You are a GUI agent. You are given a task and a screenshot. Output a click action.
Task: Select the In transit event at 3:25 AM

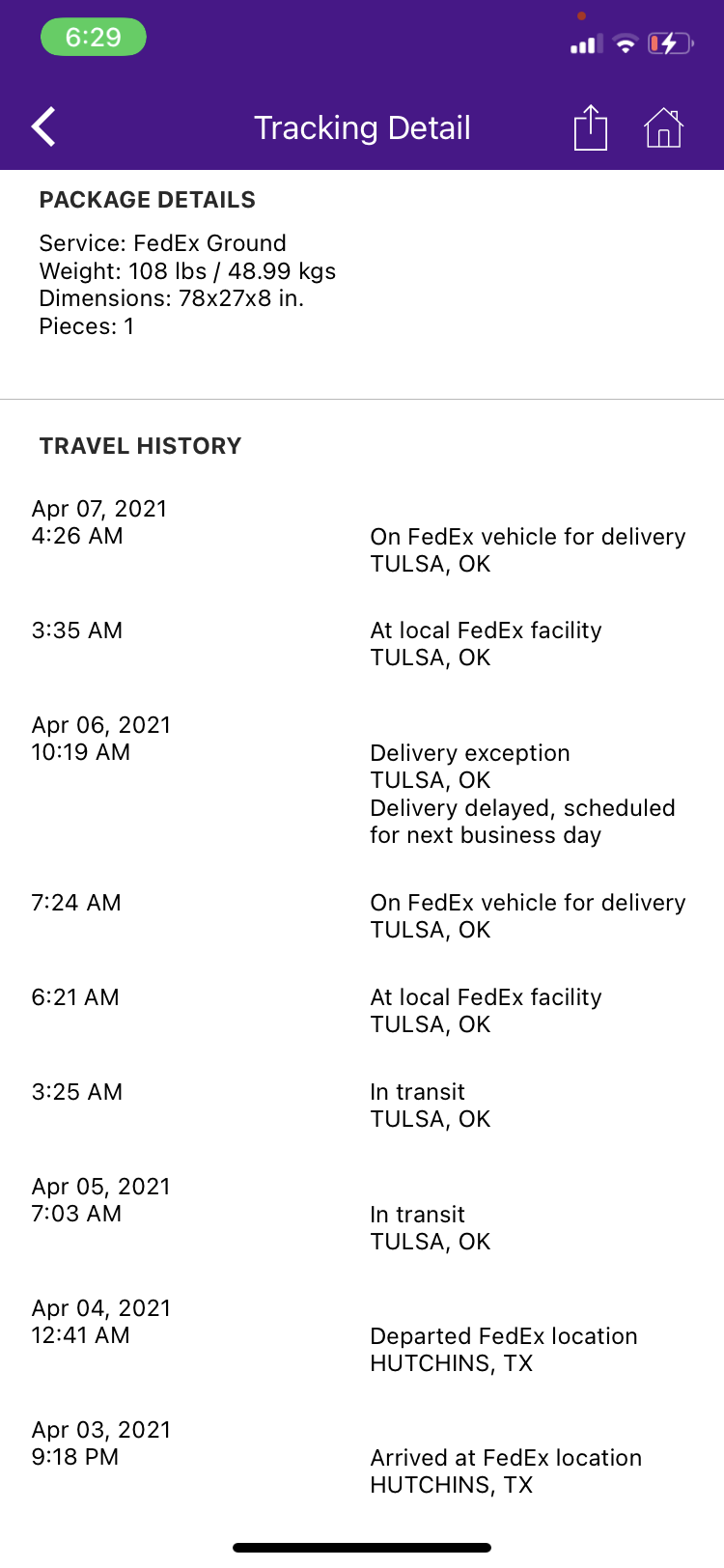(417, 1092)
